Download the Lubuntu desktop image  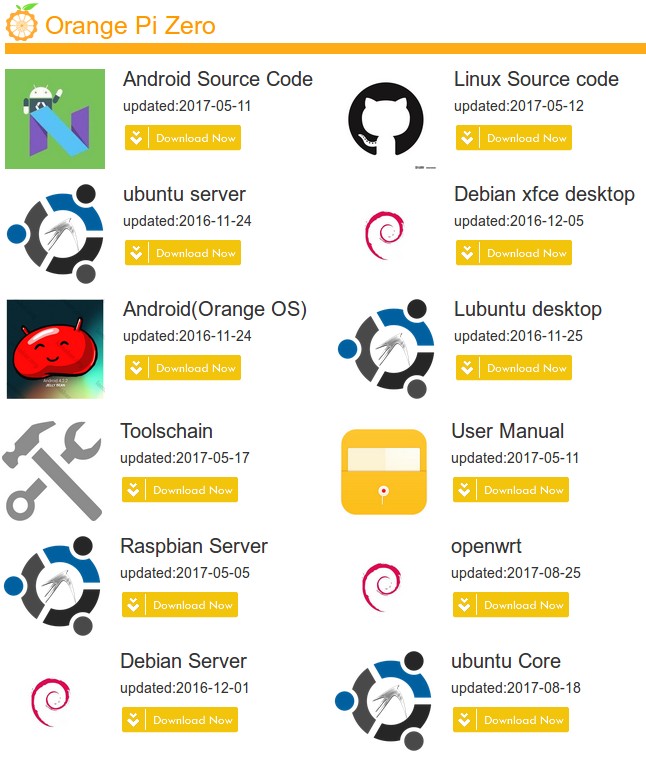pyautogui.click(x=514, y=368)
